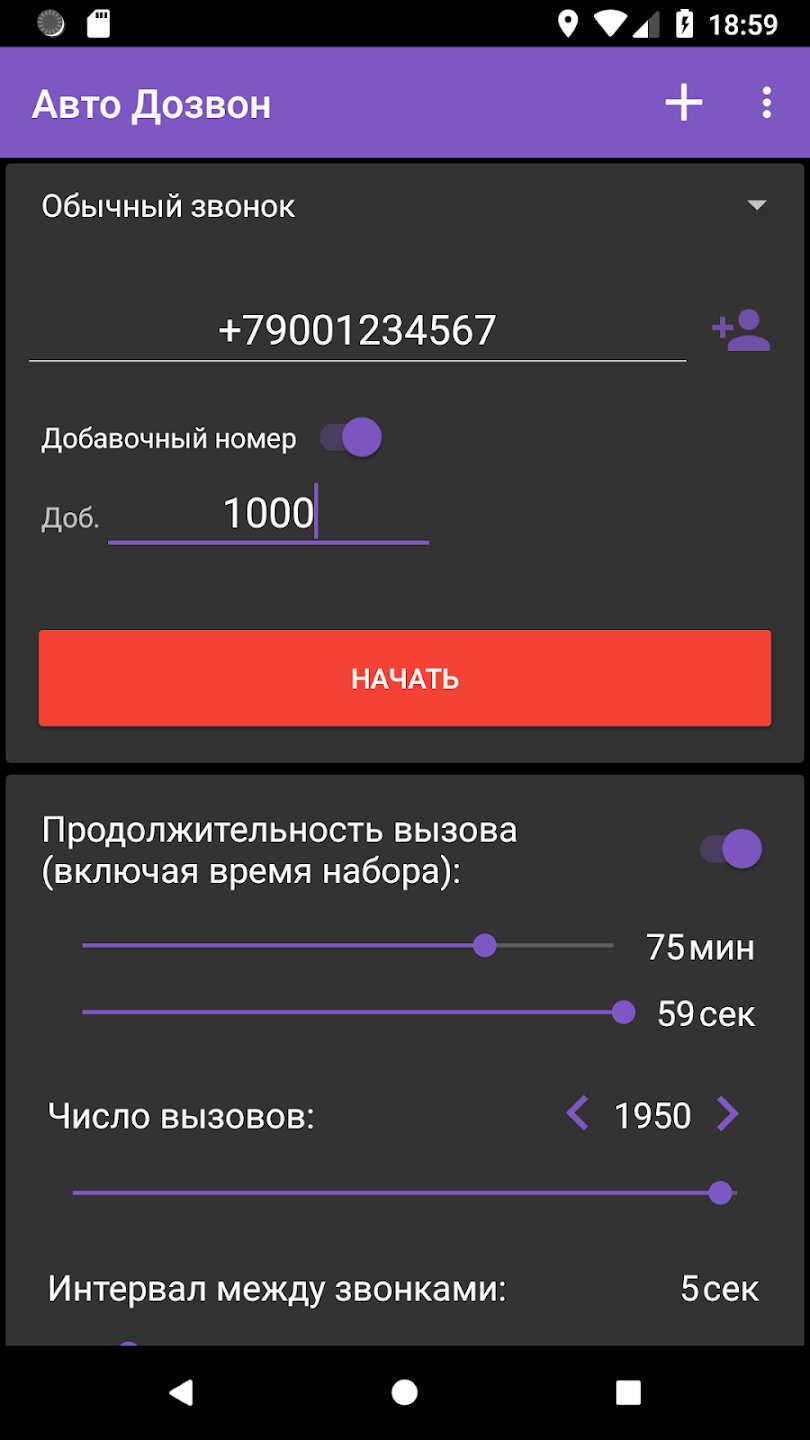Image resolution: width=810 pixels, height=1440 pixels.
Task: Start auto dialing with the НАЧАТЬ button
Action: coord(405,678)
